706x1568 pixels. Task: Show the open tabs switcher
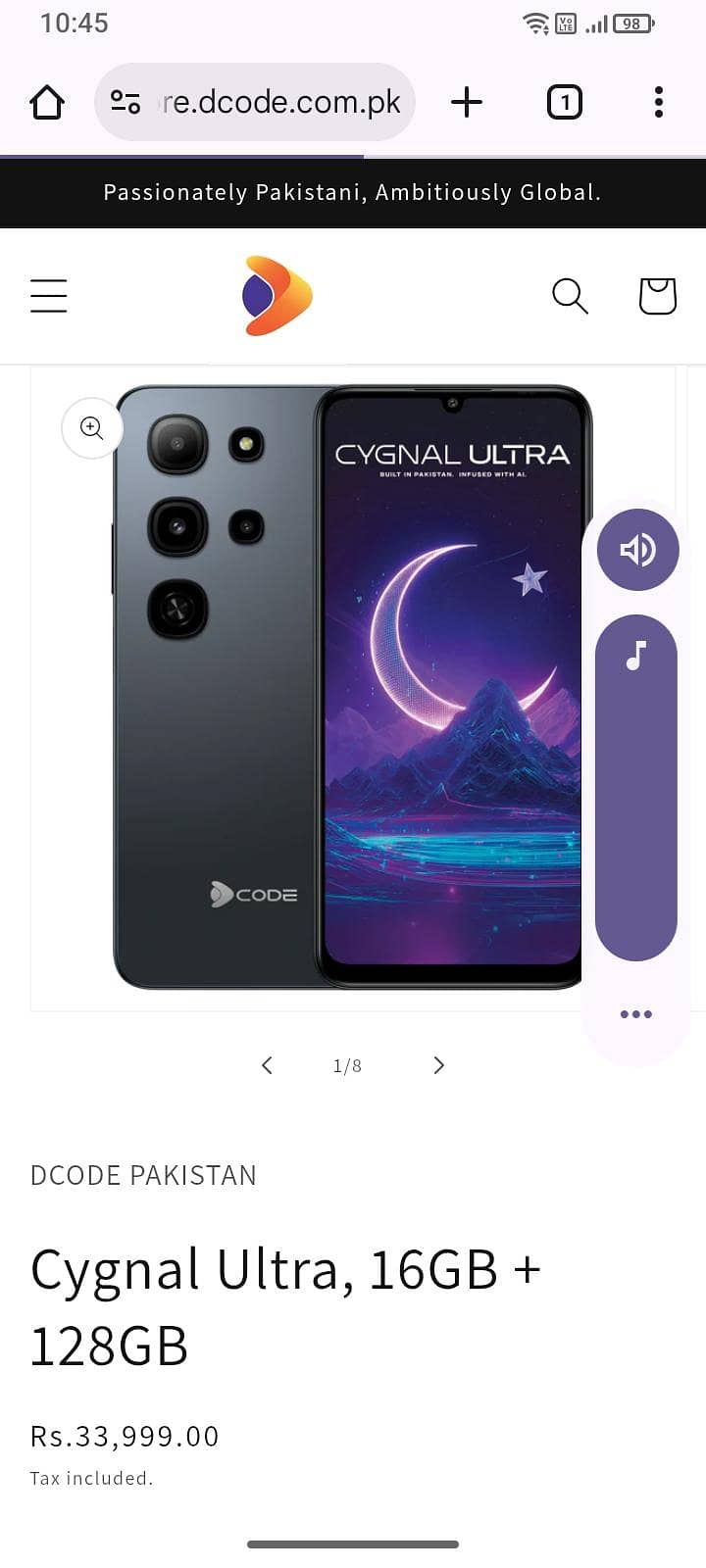pos(564,102)
